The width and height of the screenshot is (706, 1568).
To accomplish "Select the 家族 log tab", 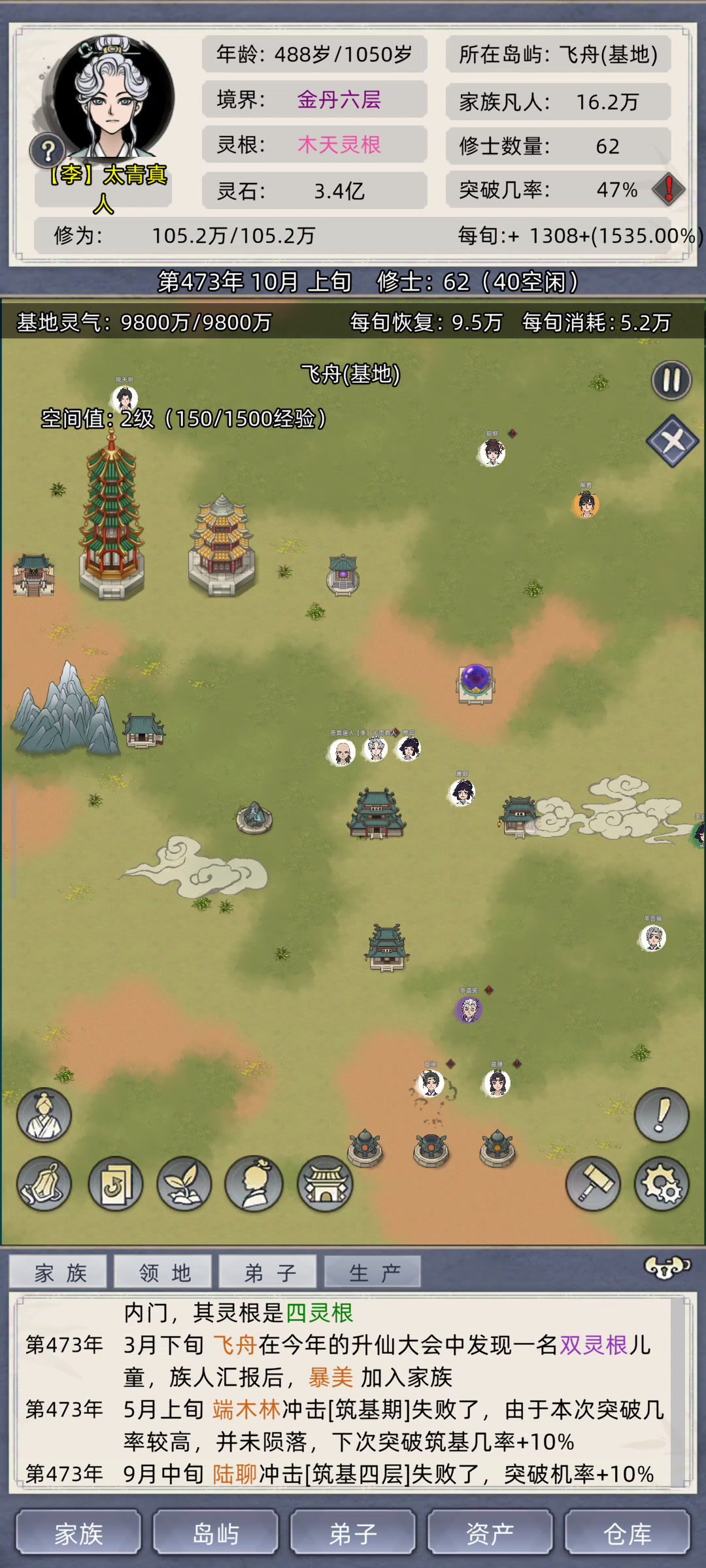I will tap(58, 1272).
